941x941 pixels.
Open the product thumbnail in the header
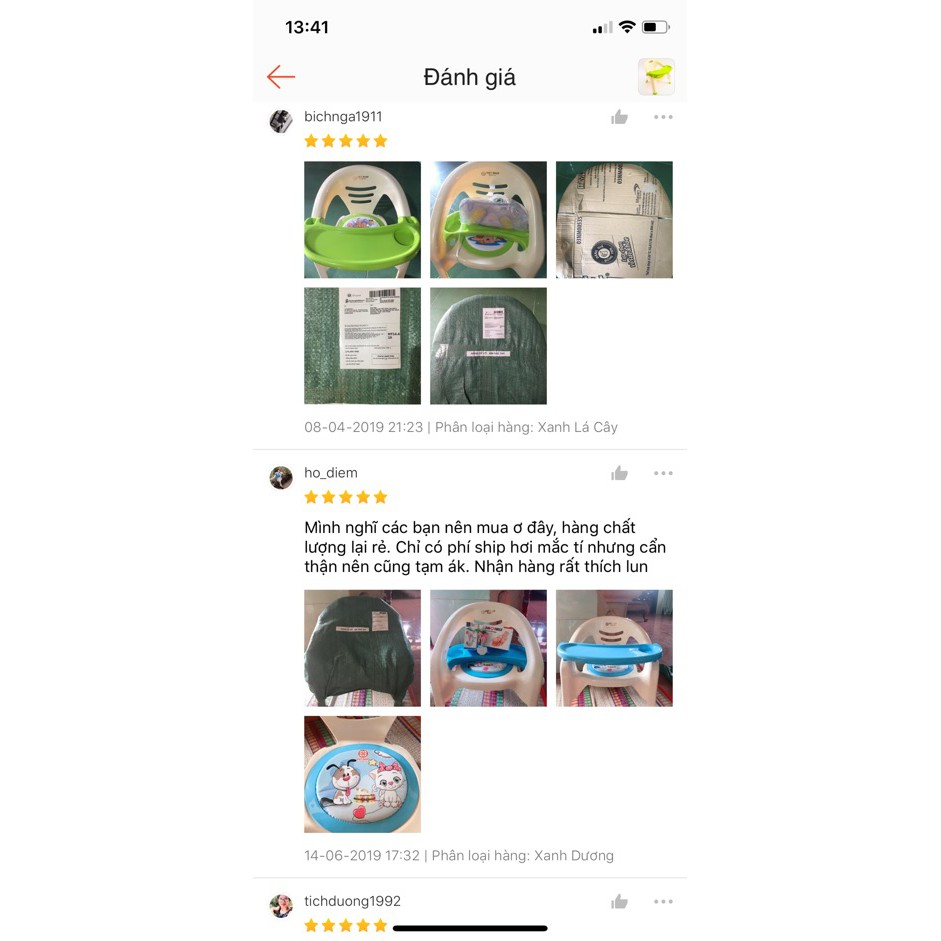point(656,77)
